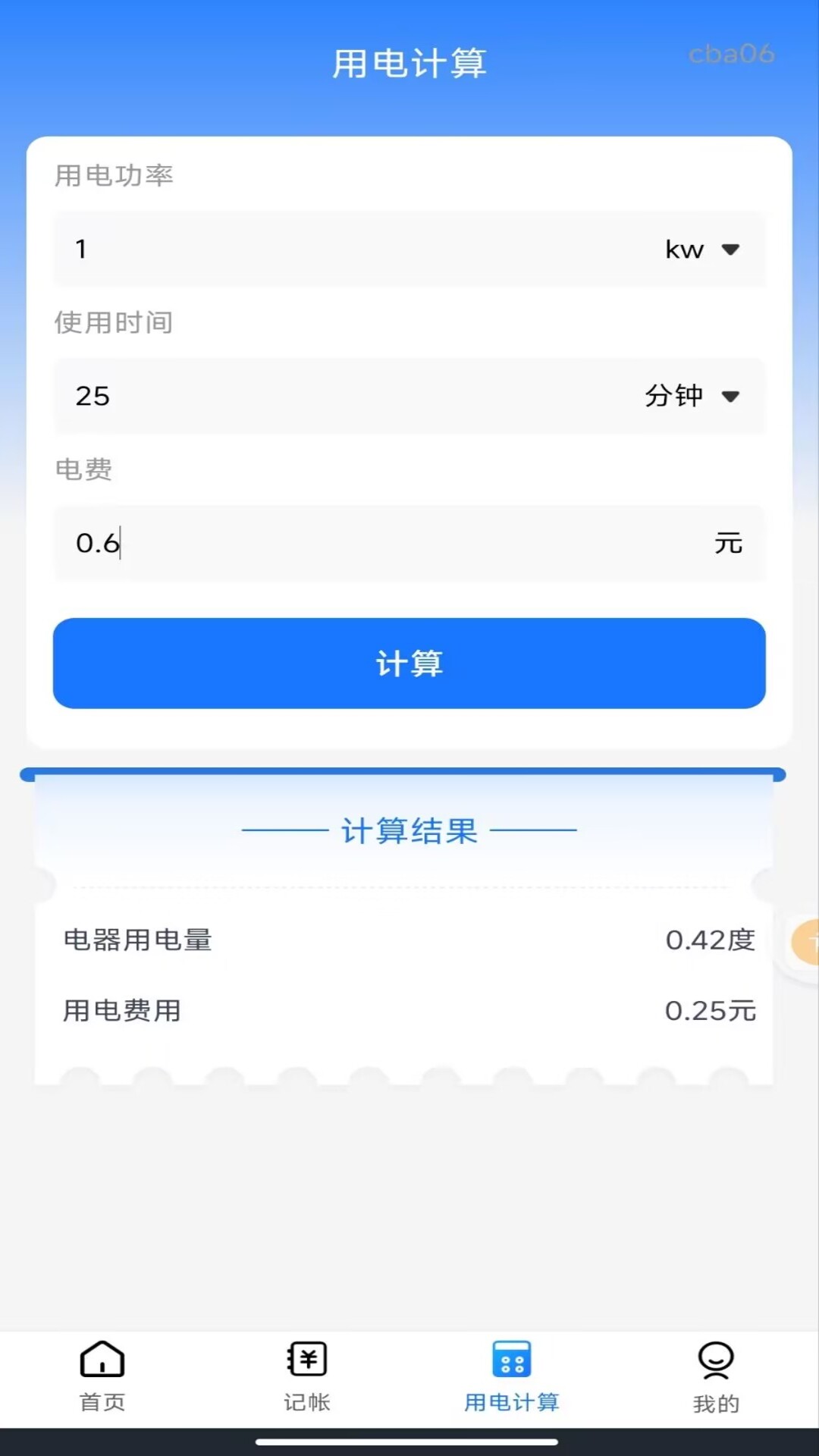Tap the 0.25元 cost result value
The width and height of the screenshot is (819, 1456).
click(710, 1009)
